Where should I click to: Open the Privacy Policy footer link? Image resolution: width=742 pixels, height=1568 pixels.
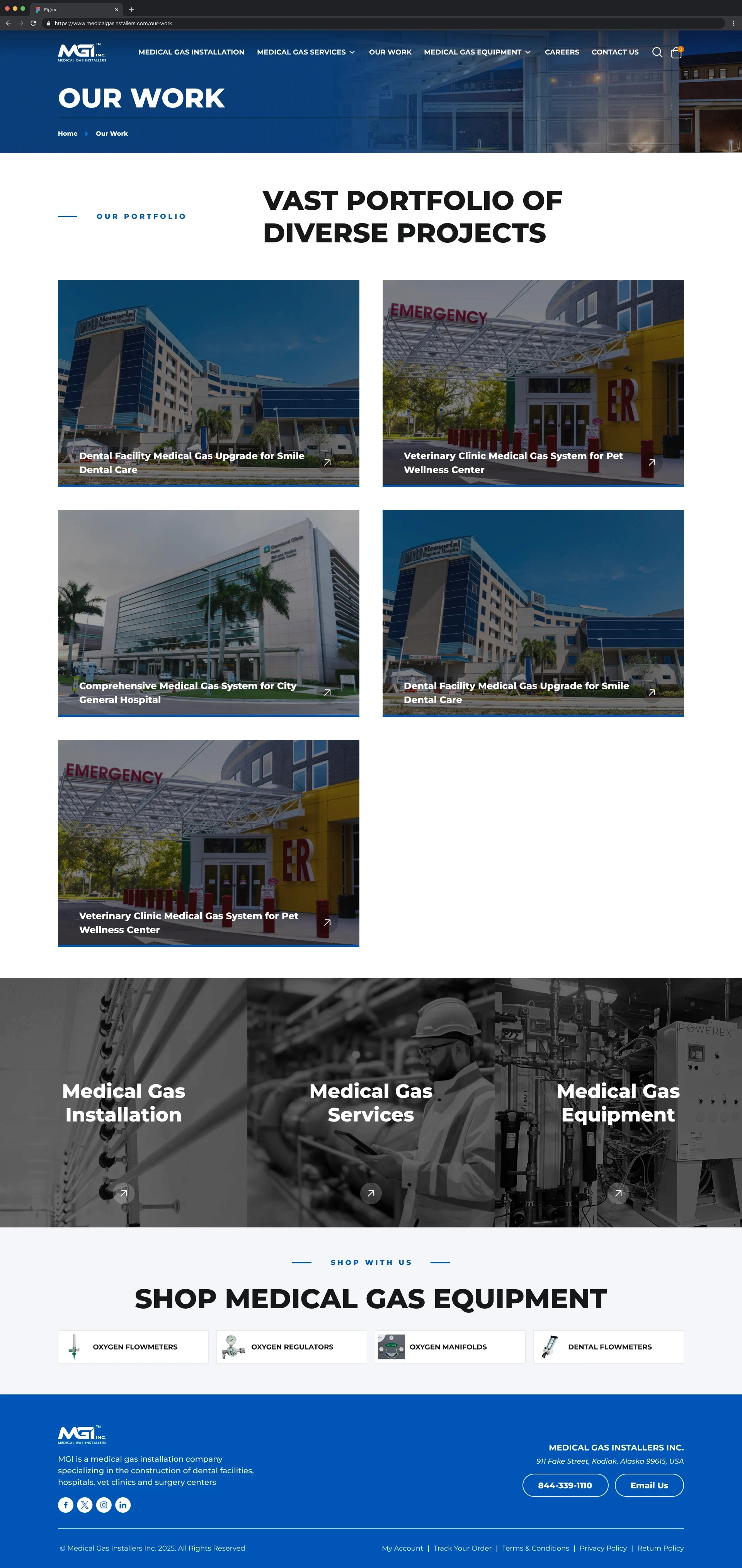(603, 1548)
